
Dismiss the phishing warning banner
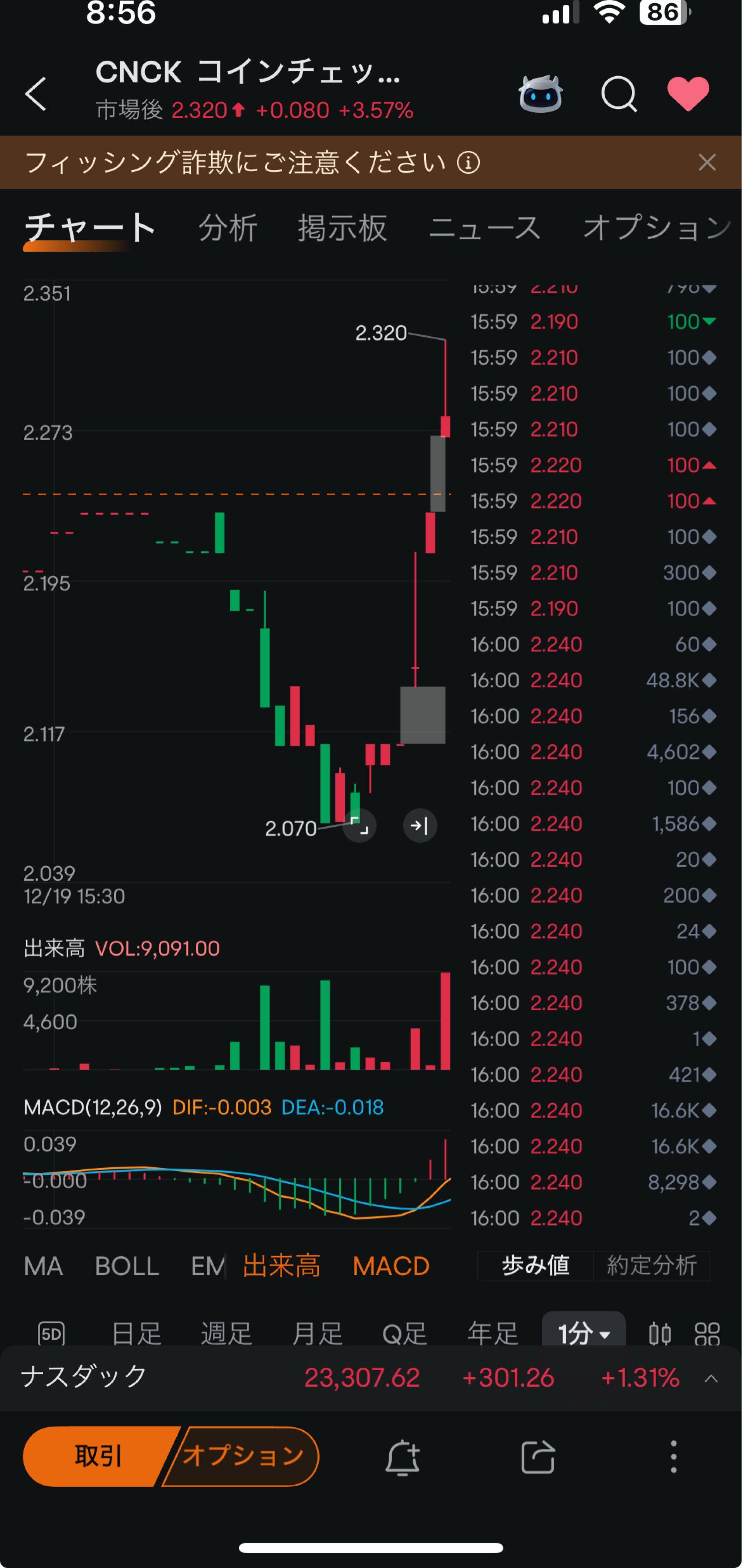pyautogui.click(x=707, y=162)
